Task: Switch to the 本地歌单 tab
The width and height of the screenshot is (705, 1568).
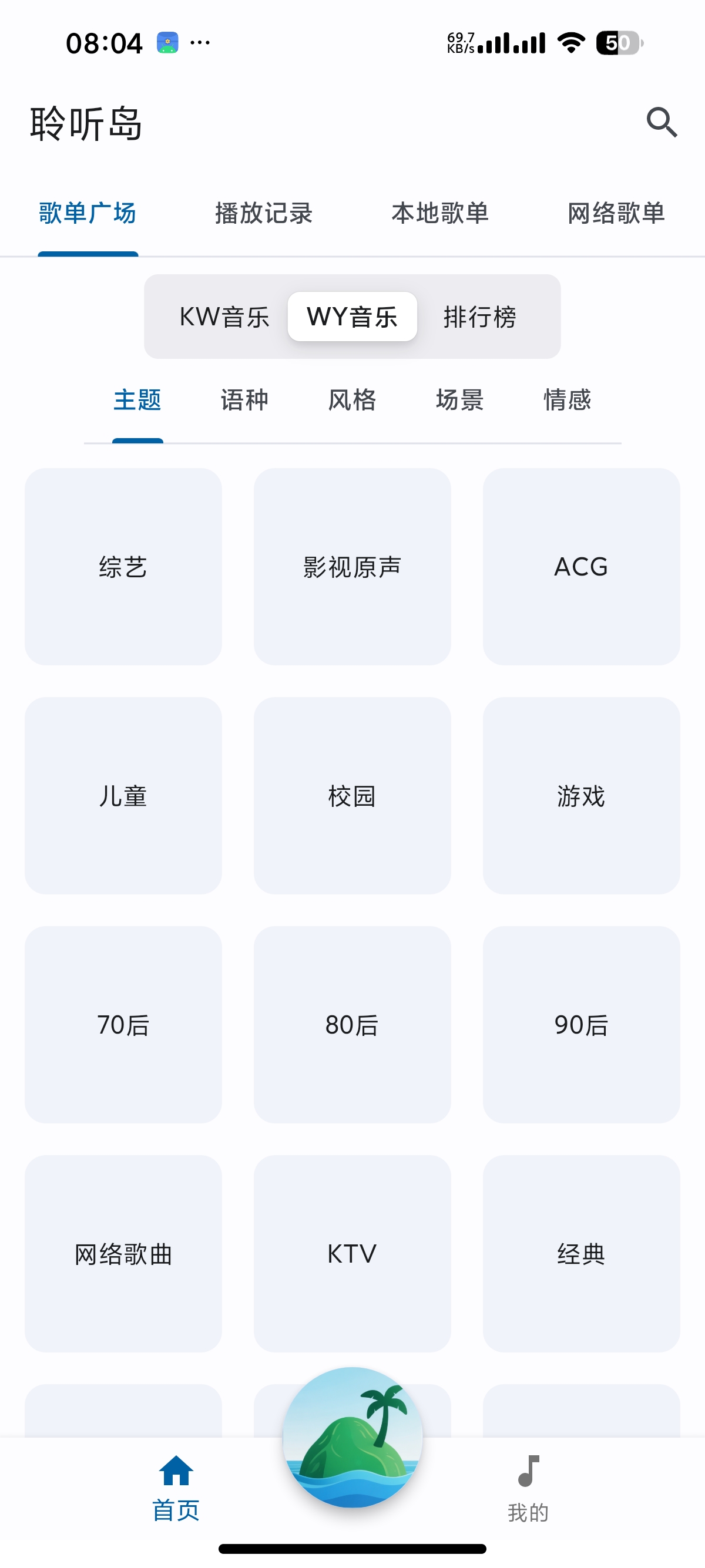Action: (x=440, y=214)
